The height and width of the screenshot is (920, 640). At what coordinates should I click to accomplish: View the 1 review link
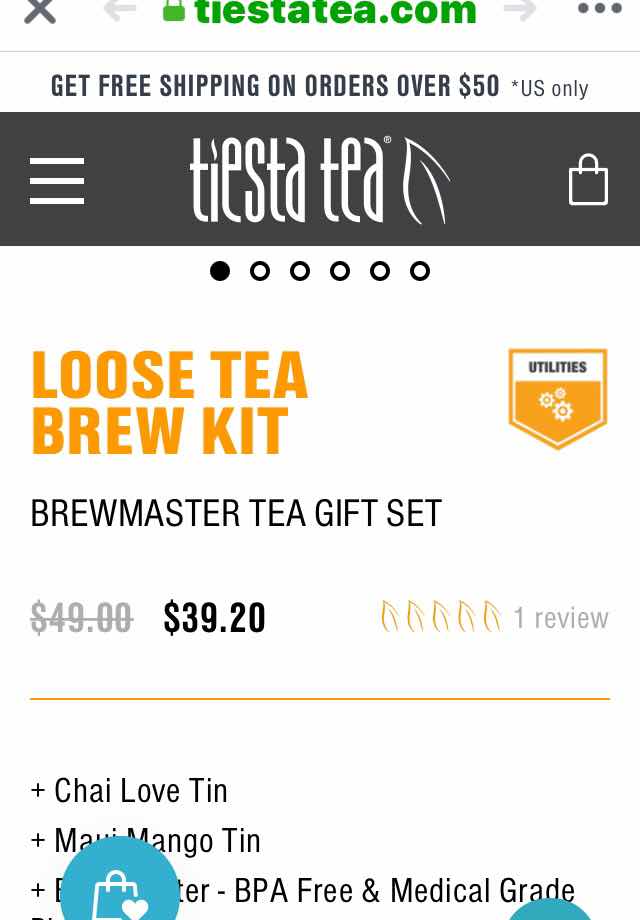tap(560, 618)
